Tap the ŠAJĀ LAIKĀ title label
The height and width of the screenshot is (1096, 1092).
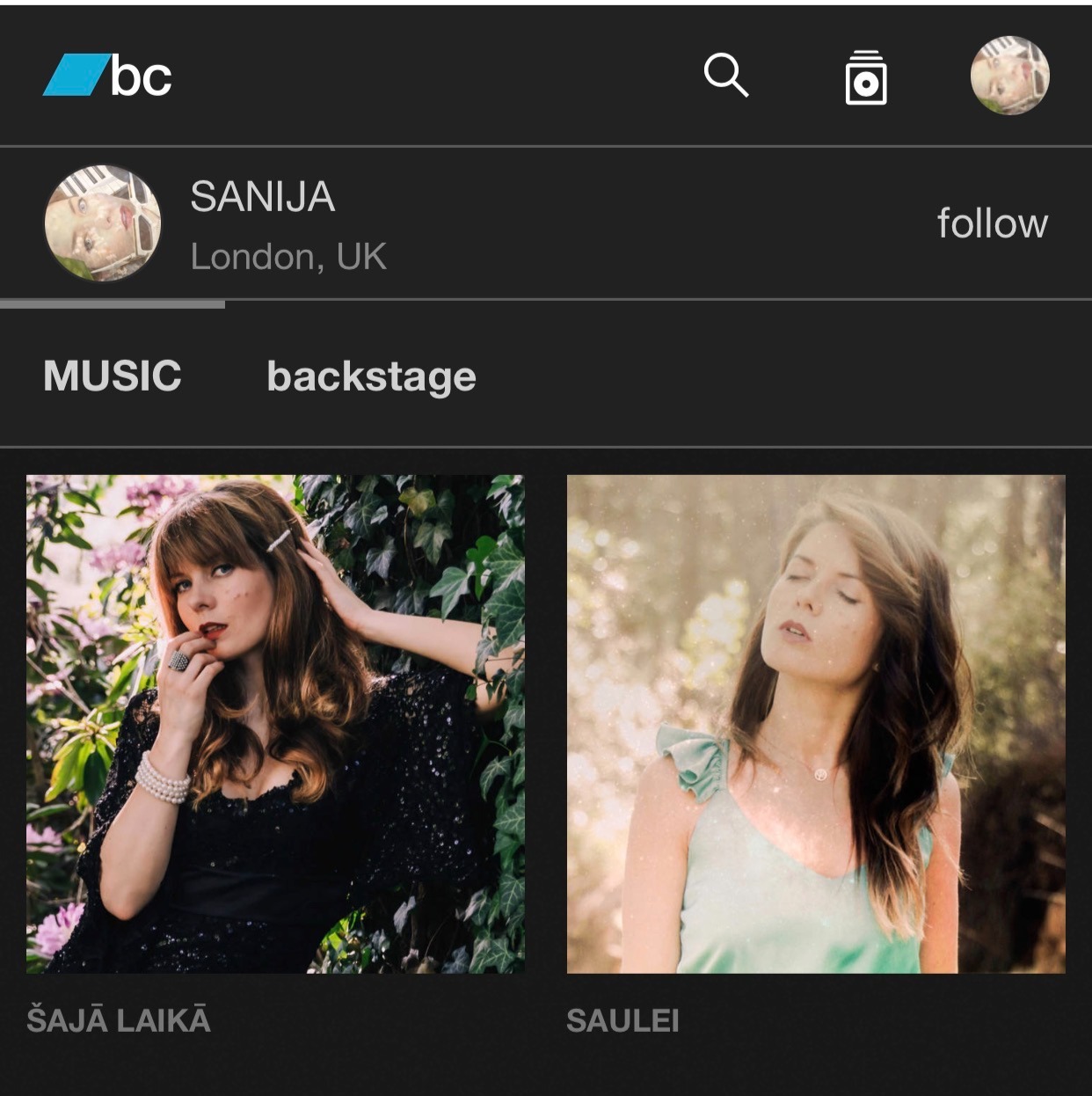pyautogui.click(x=120, y=1020)
